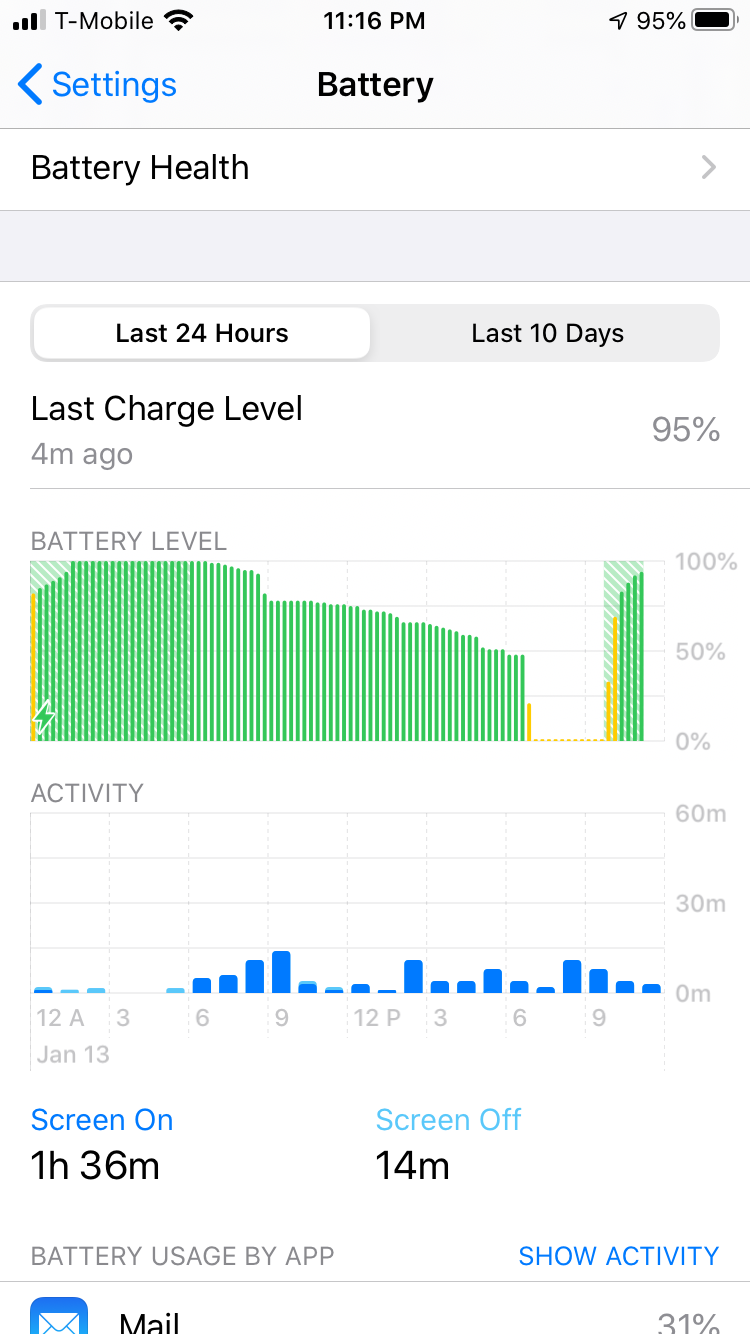This screenshot has height=1334, width=750.
Task: Go back to Settings
Action: point(97,85)
